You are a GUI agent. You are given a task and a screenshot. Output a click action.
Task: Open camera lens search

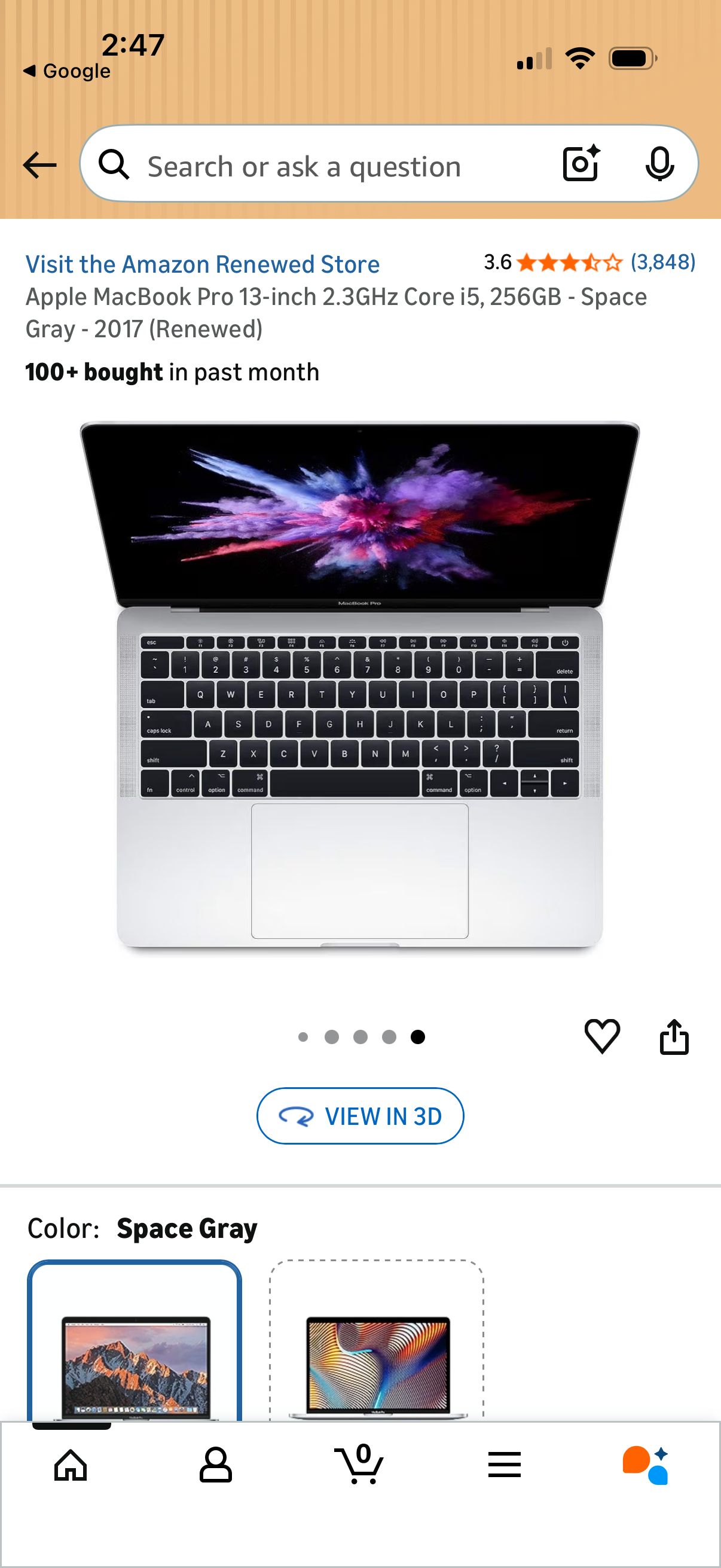click(581, 164)
